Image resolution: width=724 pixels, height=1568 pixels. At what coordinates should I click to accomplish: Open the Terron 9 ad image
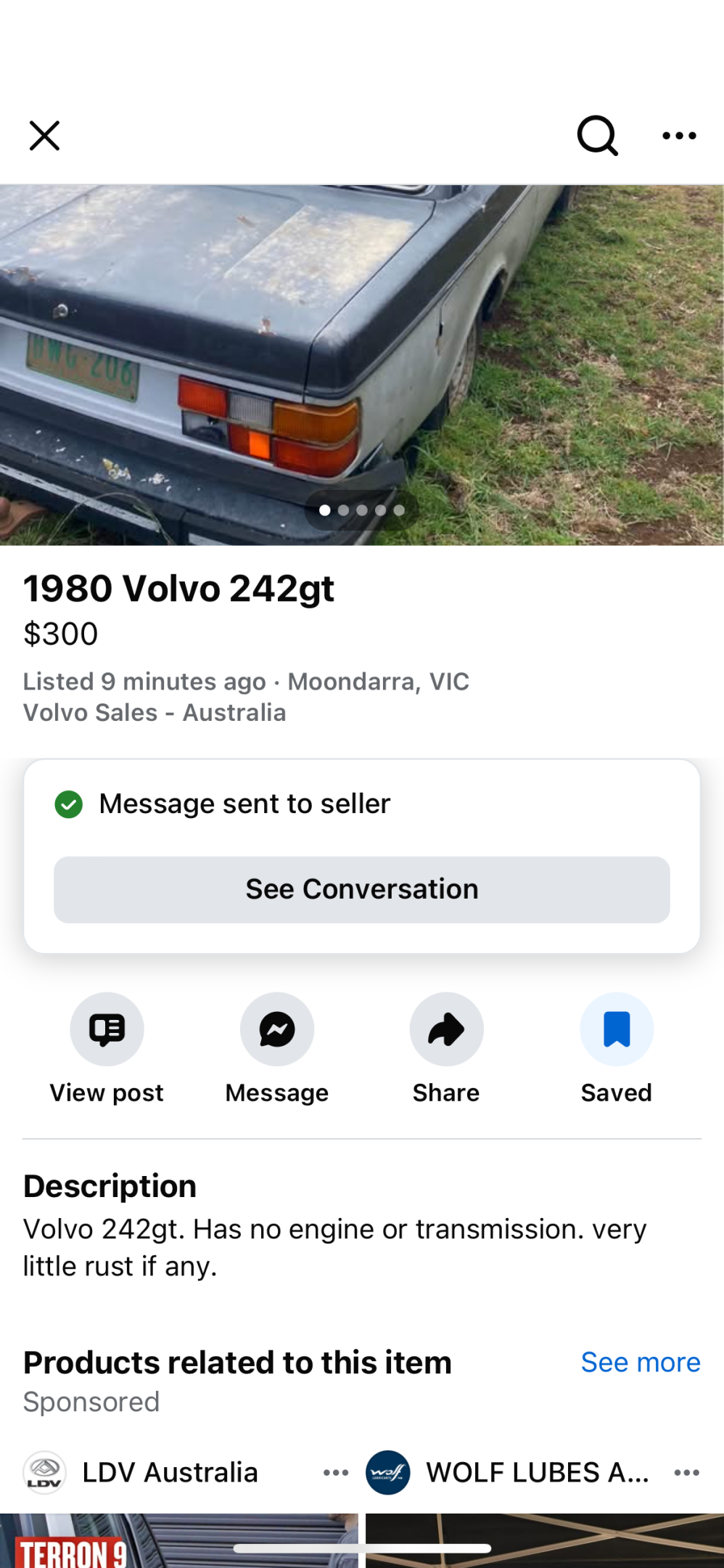coord(178,1540)
